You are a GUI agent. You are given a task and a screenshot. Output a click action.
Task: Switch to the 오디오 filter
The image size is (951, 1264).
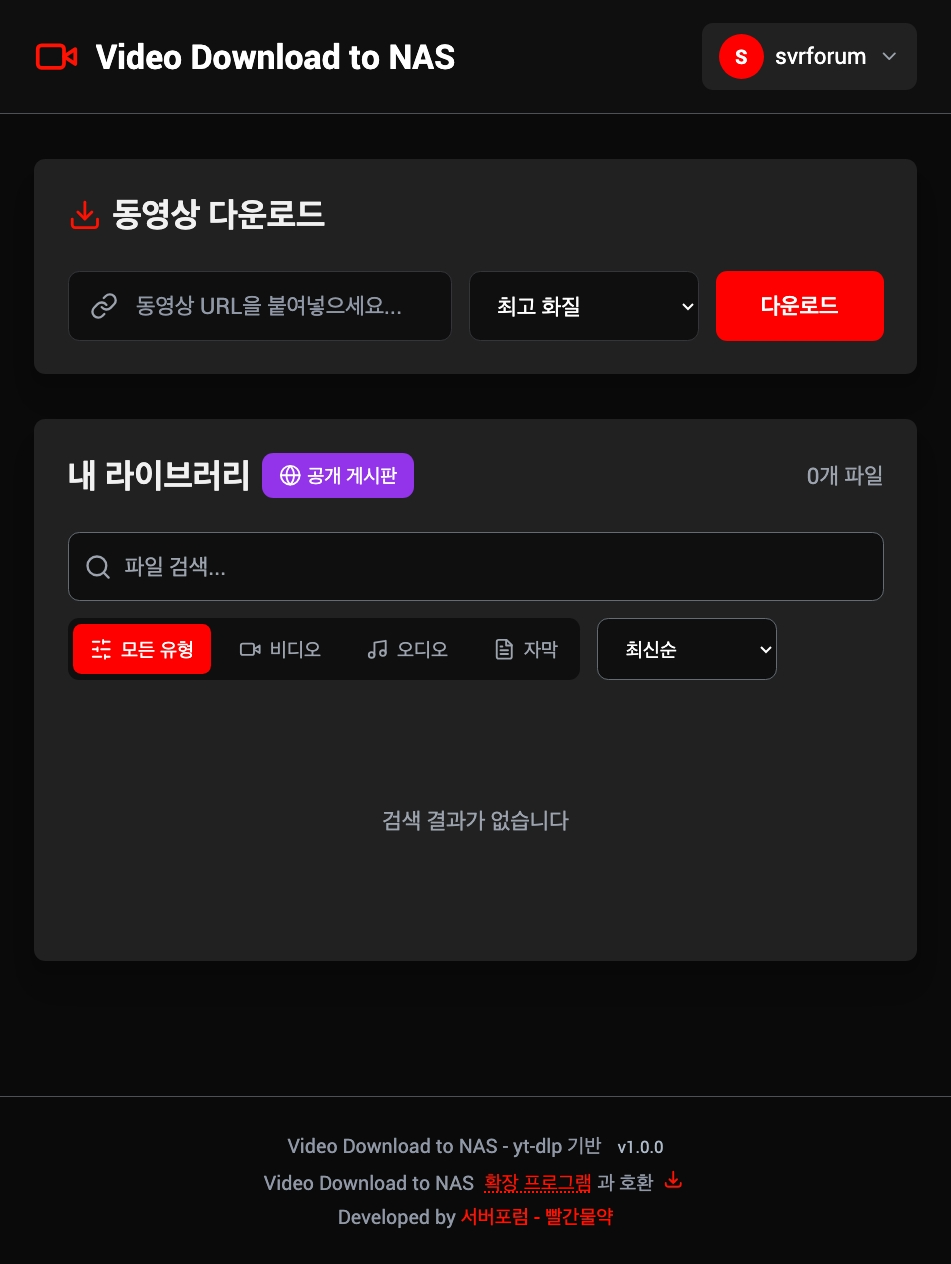coord(408,649)
